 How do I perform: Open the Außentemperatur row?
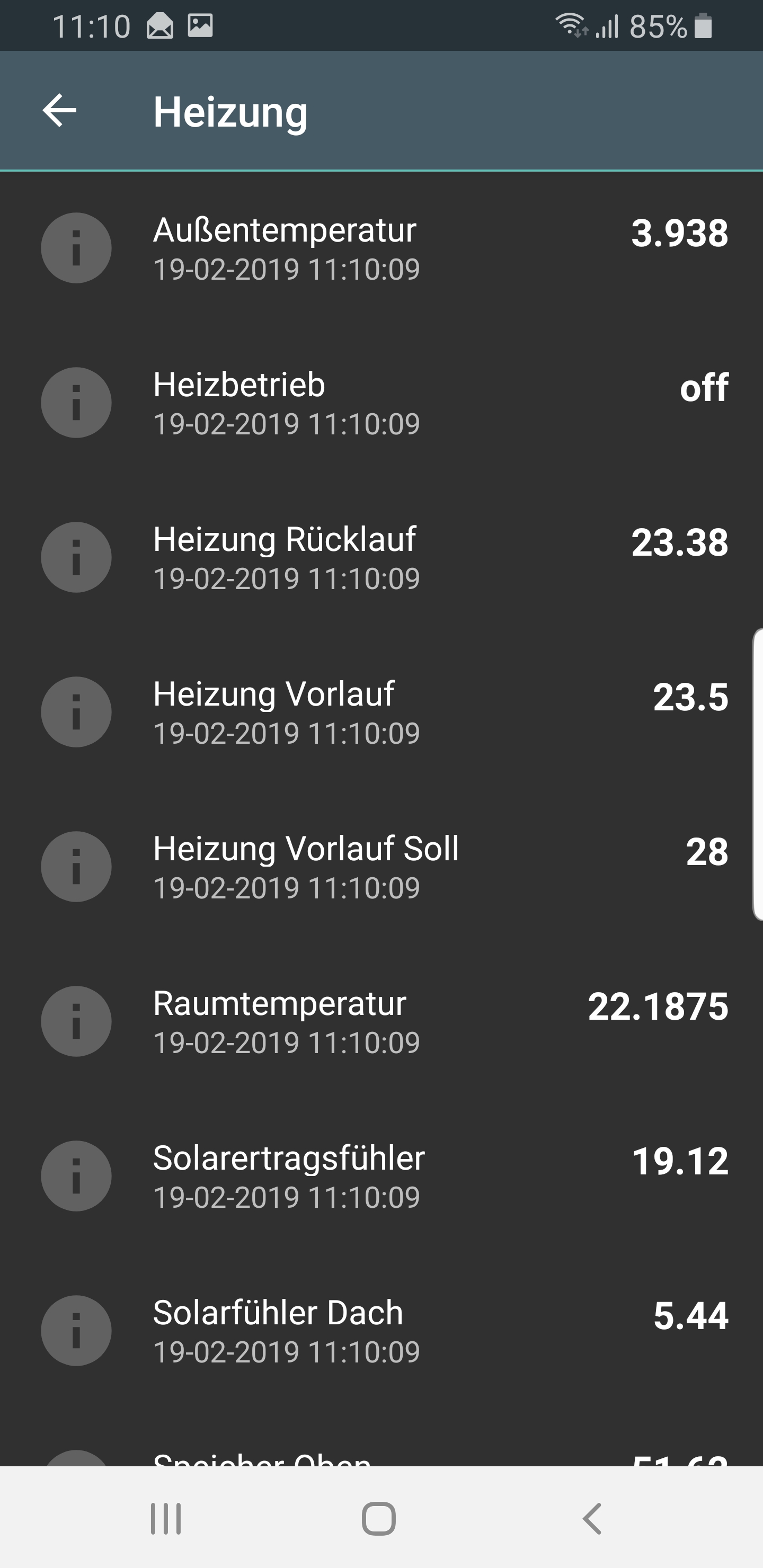[381, 248]
